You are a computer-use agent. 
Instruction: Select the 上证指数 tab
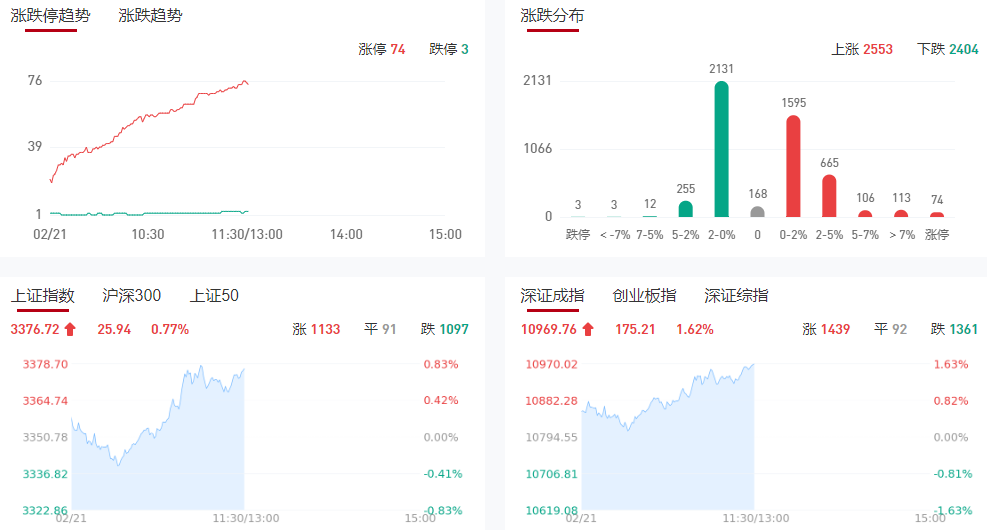(x=43, y=295)
